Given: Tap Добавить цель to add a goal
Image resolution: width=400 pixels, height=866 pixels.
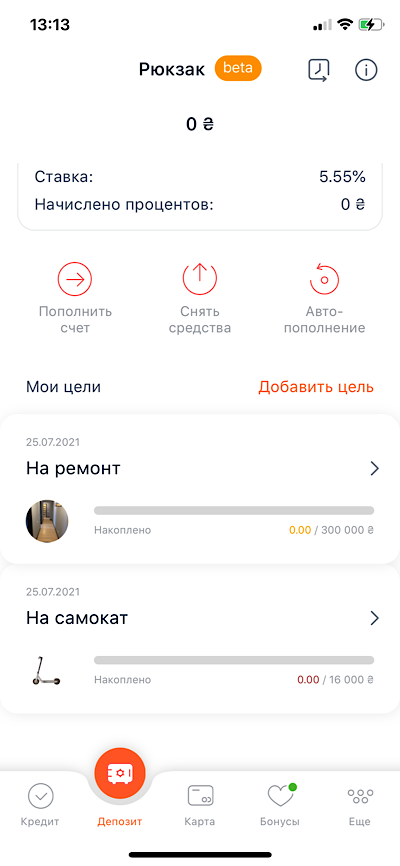Looking at the screenshot, I should [x=316, y=387].
